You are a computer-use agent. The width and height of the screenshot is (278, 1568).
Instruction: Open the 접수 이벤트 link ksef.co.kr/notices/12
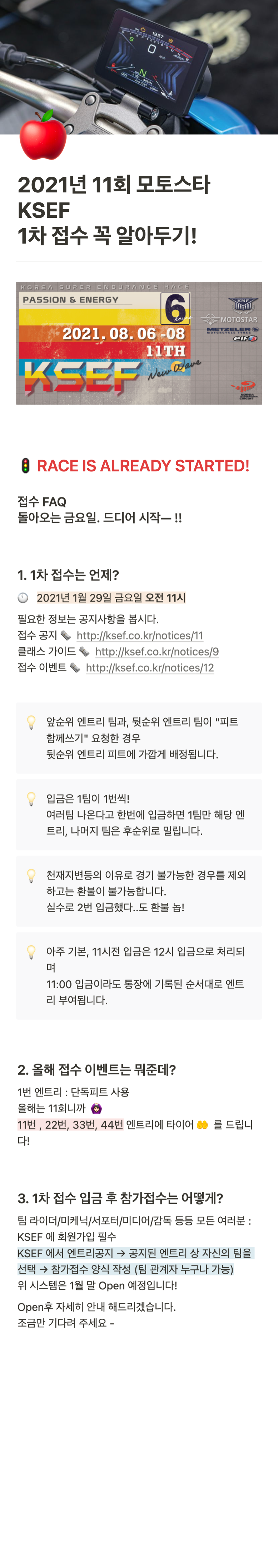pos(150,668)
